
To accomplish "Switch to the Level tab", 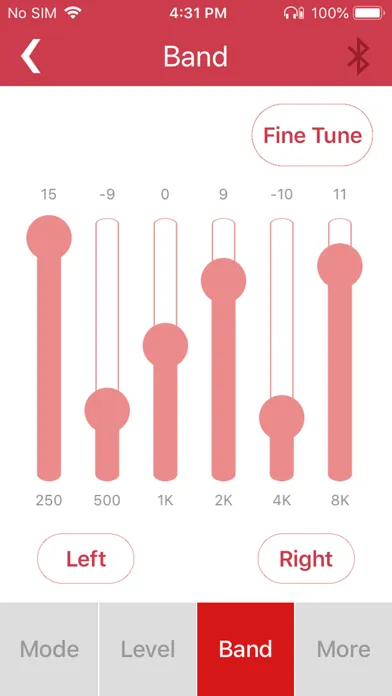I will (147, 649).
